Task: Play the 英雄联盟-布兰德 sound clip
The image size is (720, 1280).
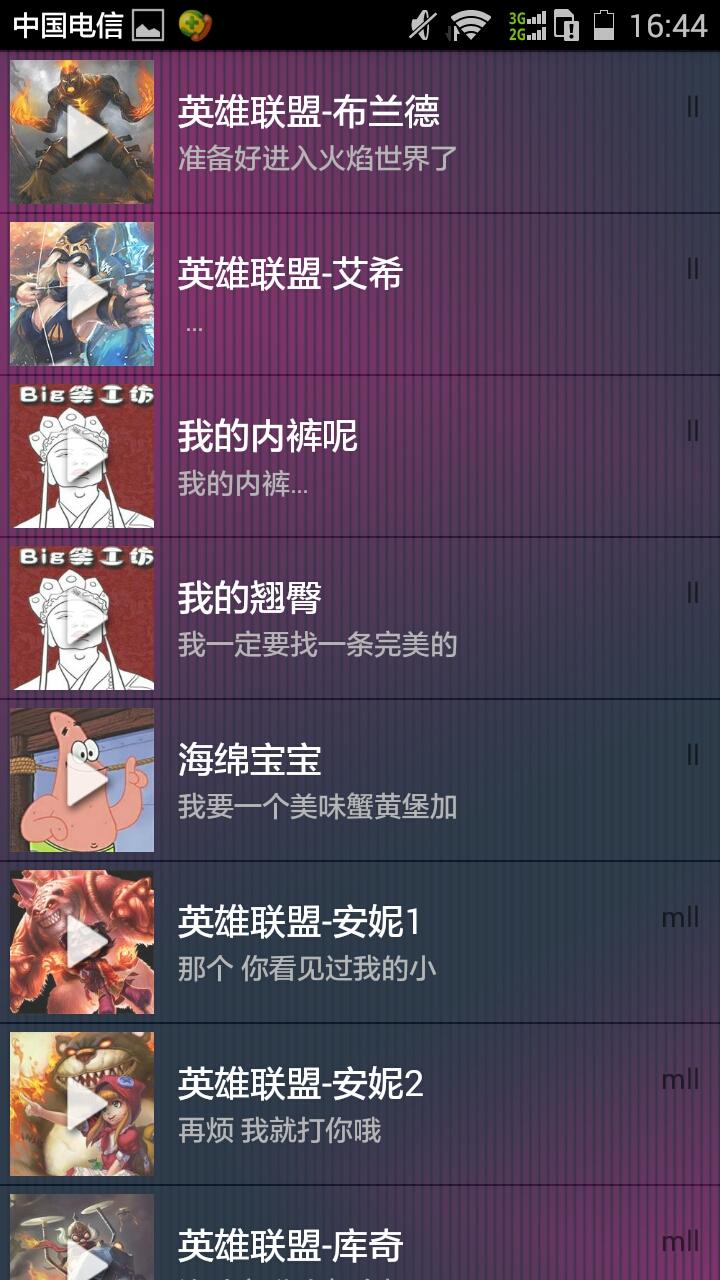Action: tap(82, 132)
